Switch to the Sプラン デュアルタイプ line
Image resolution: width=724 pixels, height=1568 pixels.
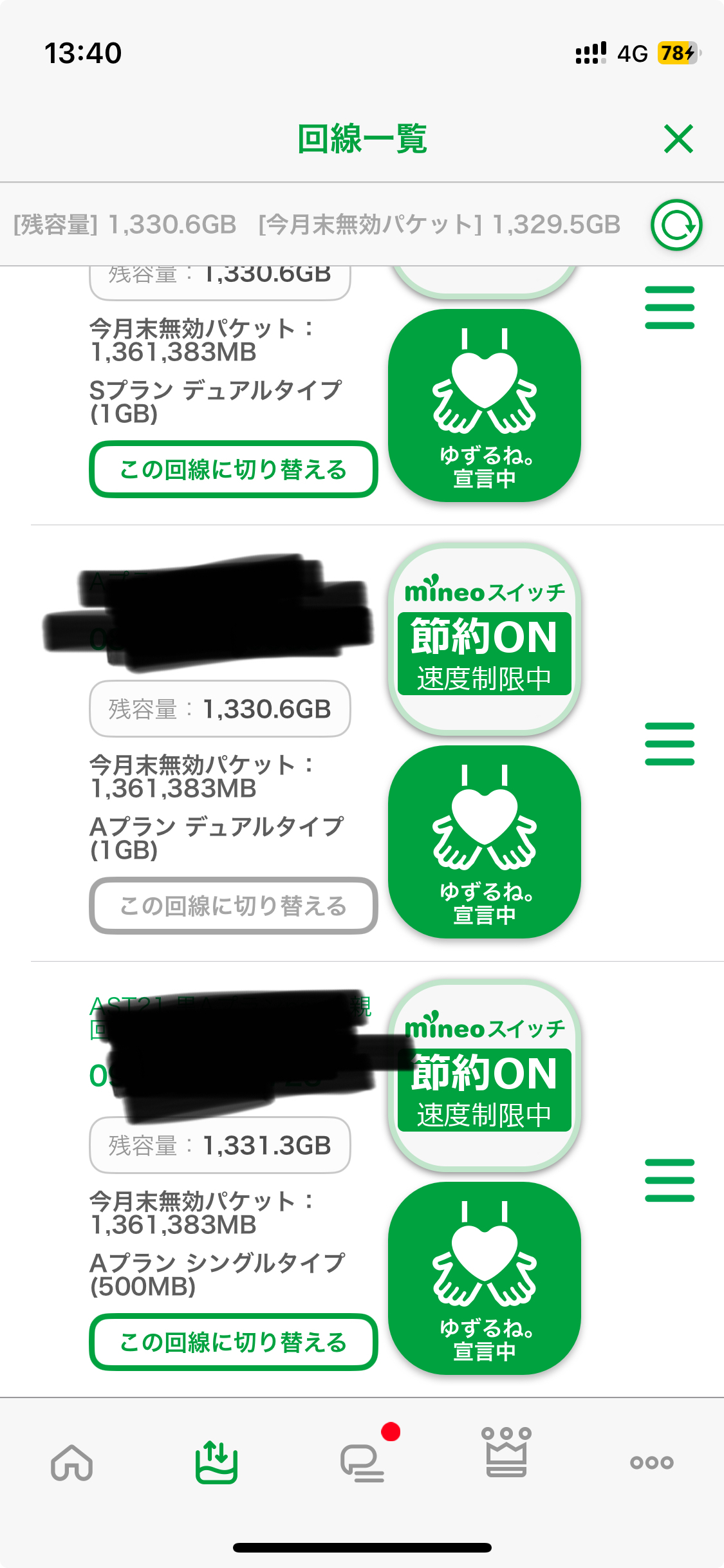tap(233, 469)
